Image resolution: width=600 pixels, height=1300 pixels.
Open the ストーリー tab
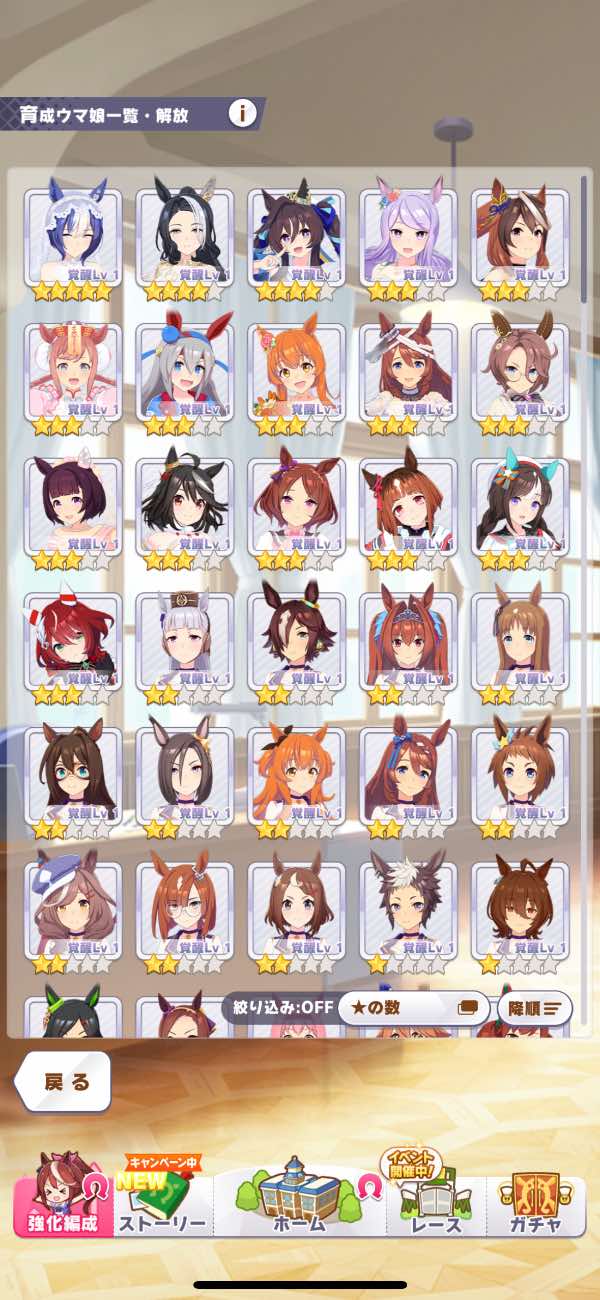[x=162, y=1203]
